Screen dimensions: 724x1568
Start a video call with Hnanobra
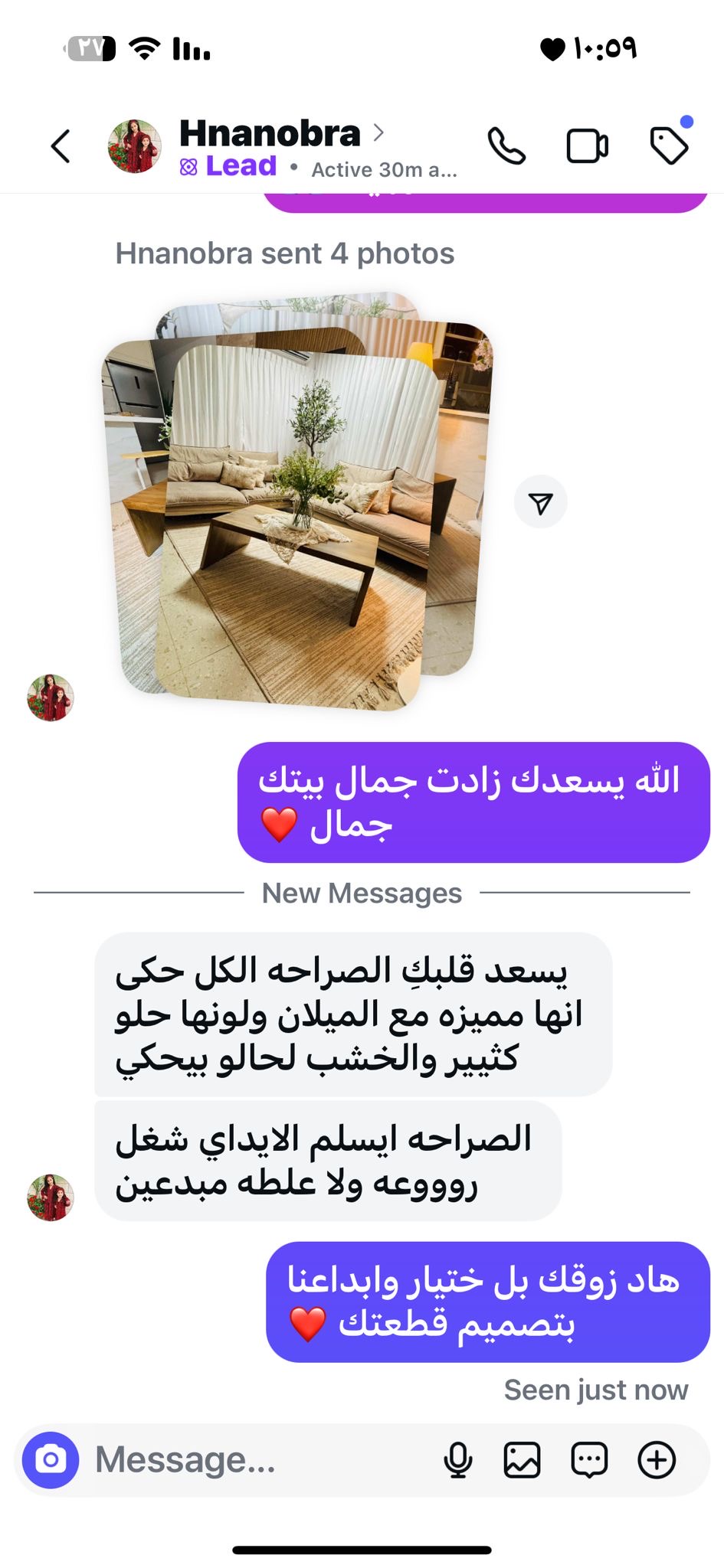(x=587, y=146)
